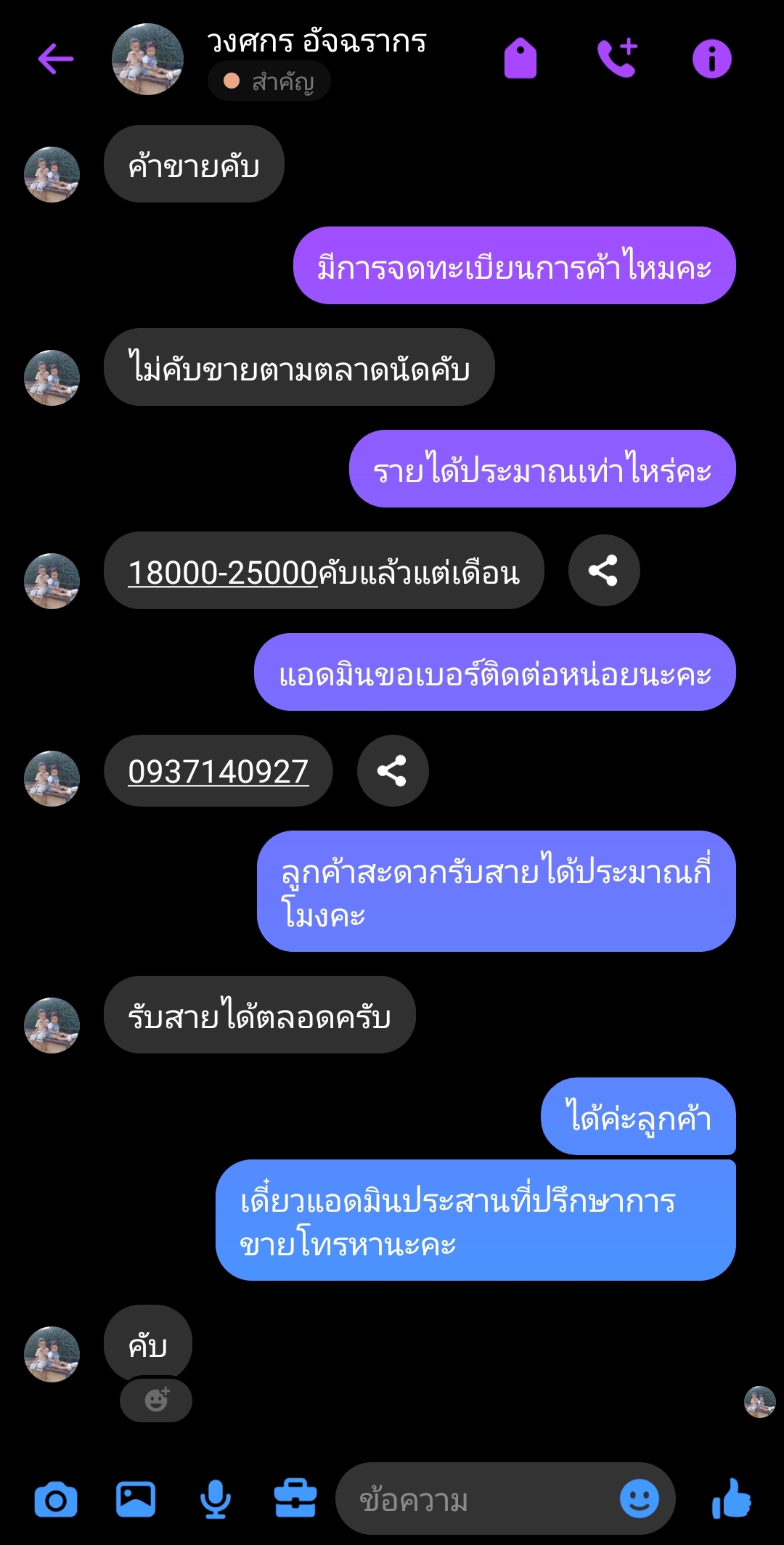Open the emoji picker smiley
Screen dimensions: 784x1545
point(640,1499)
